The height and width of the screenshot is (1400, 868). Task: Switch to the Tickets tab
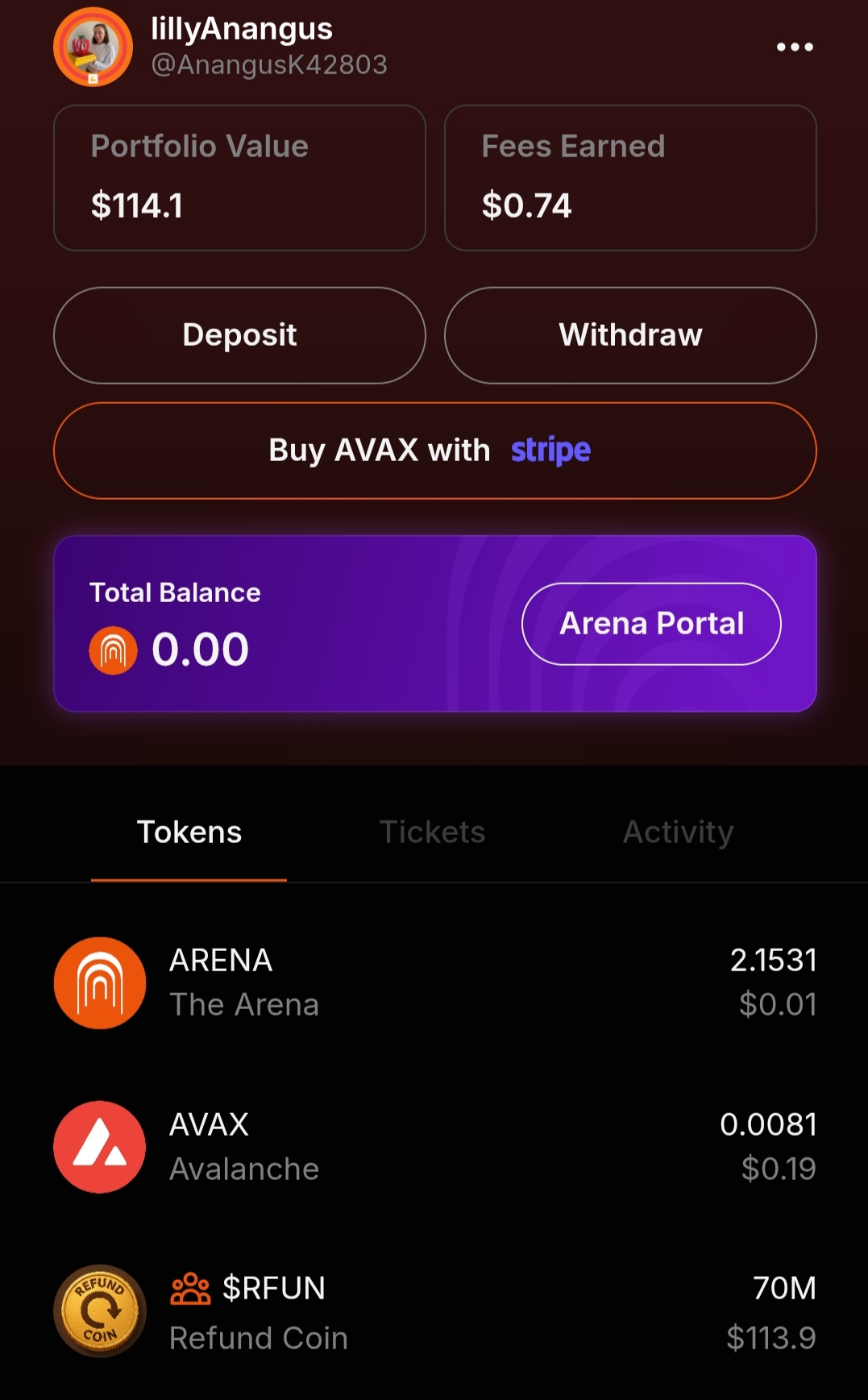pos(432,833)
